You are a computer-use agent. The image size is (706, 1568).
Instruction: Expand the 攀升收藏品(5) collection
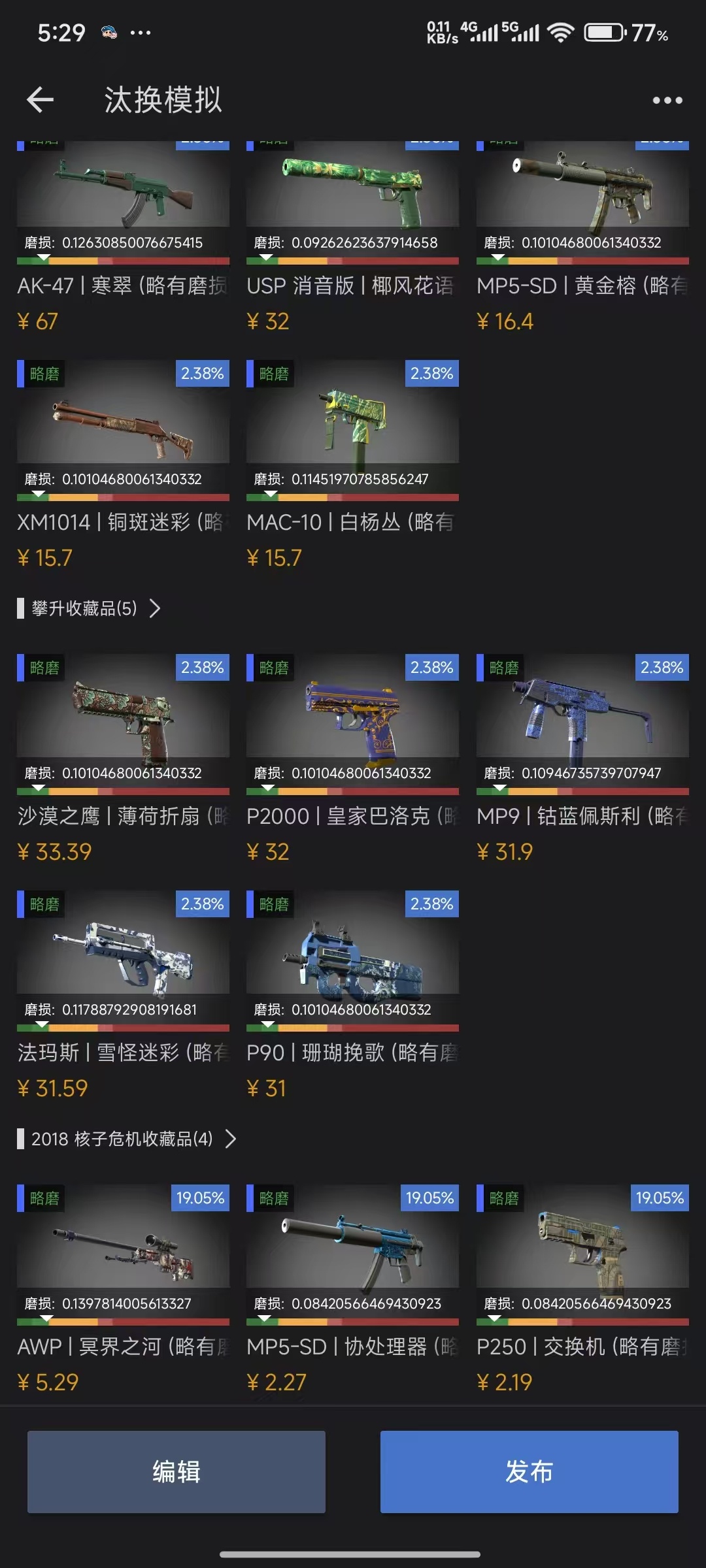pyautogui.click(x=92, y=608)
